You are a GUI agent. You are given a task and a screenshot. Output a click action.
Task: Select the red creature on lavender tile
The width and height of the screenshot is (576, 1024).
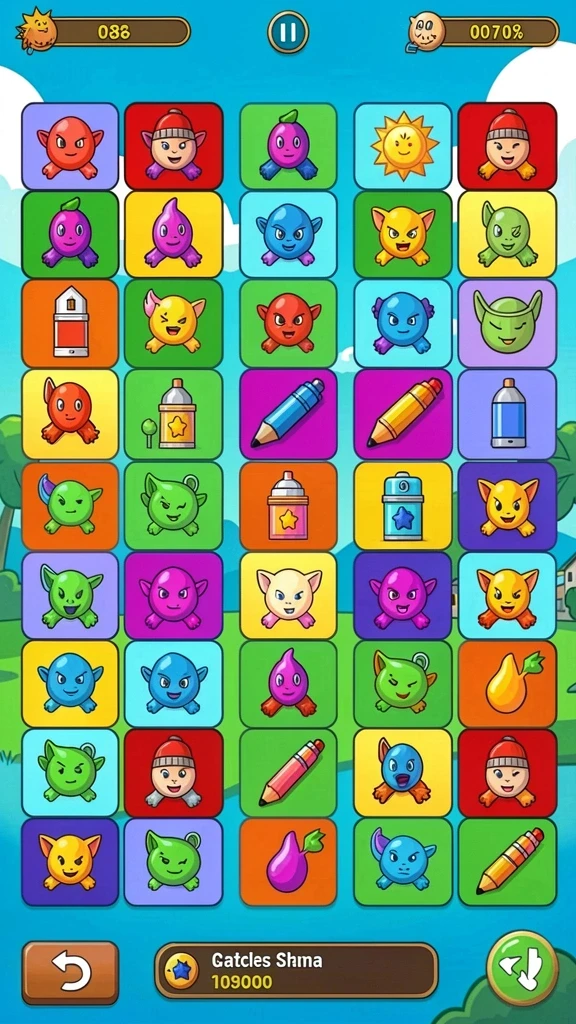(x=71, y=146)
